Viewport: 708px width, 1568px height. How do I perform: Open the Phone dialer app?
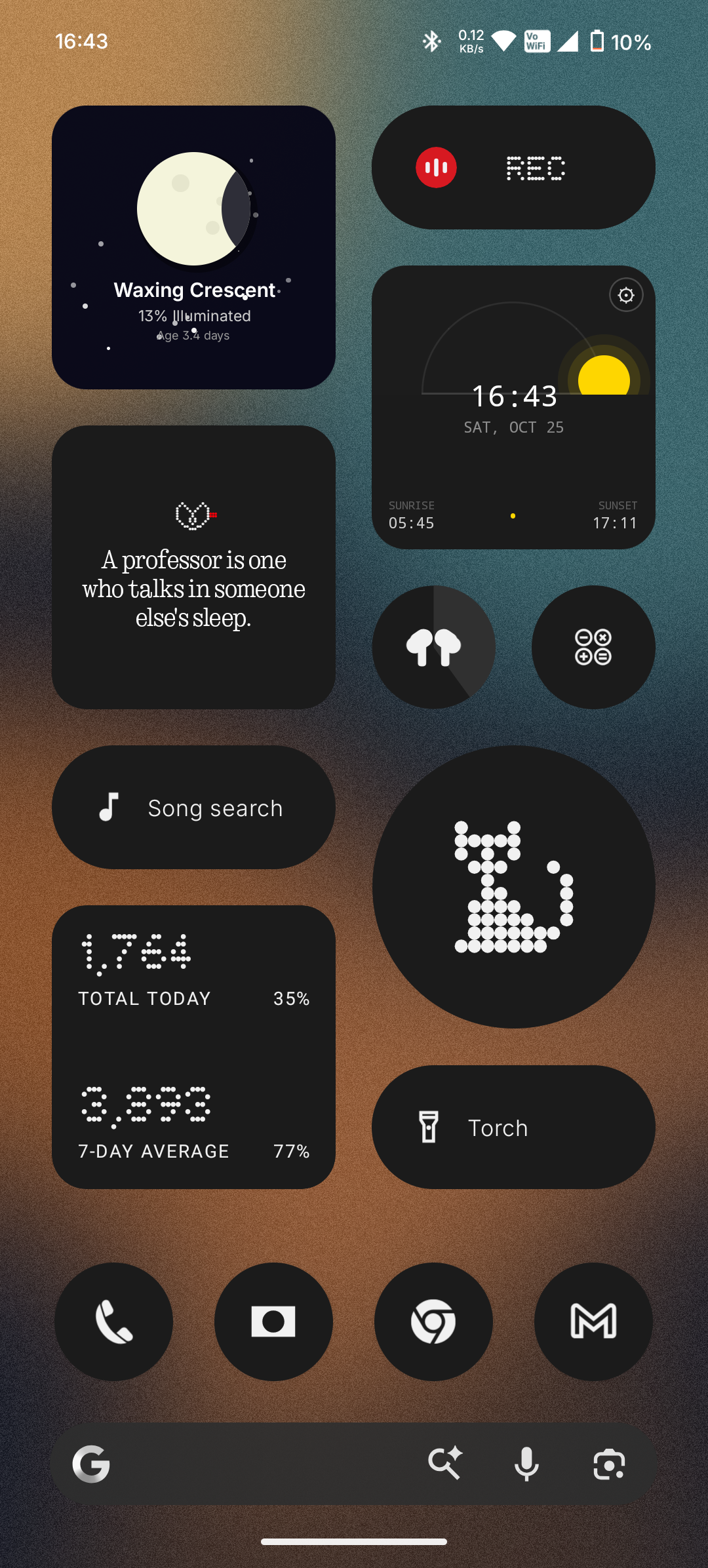[x=114, y=1322]
